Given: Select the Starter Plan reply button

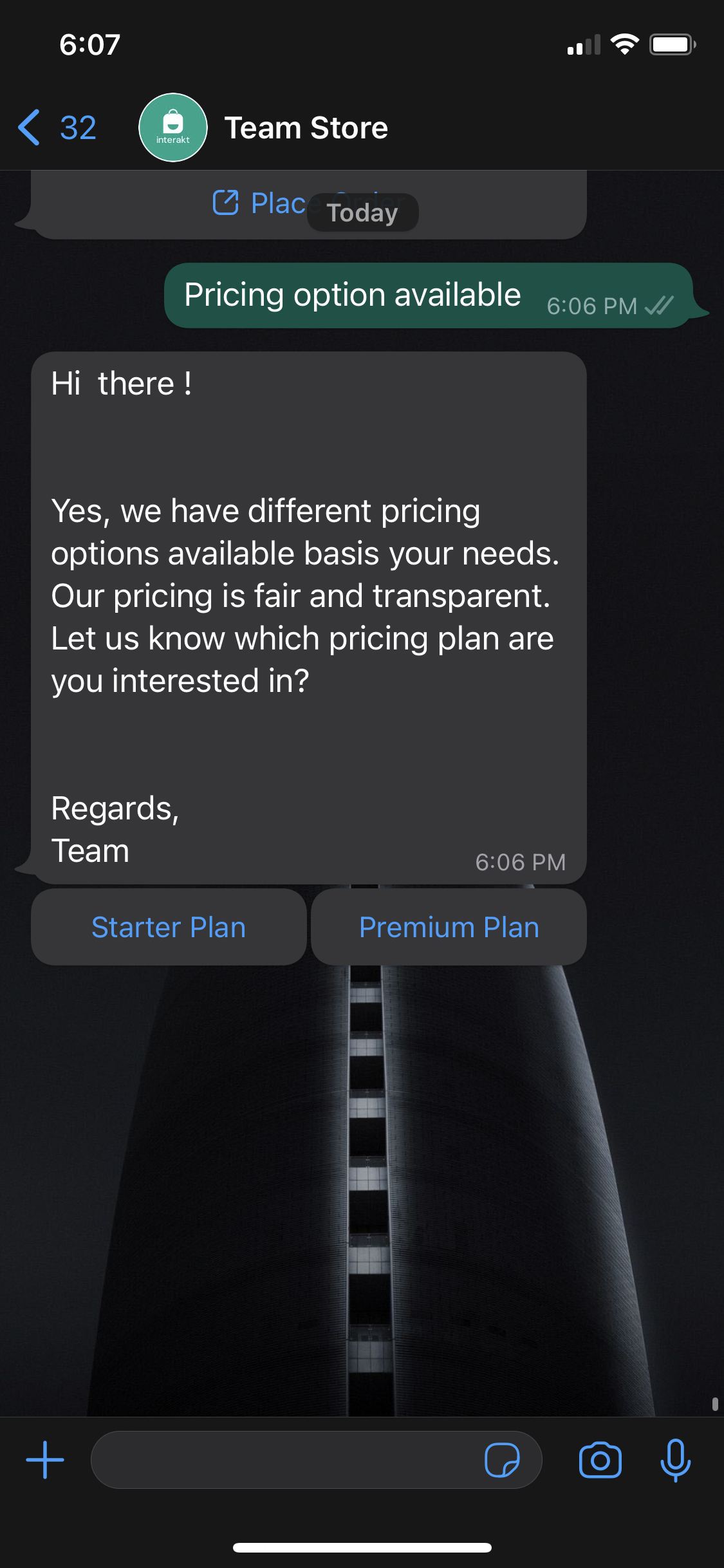Looking at the screenshot, I should [169, 928].
